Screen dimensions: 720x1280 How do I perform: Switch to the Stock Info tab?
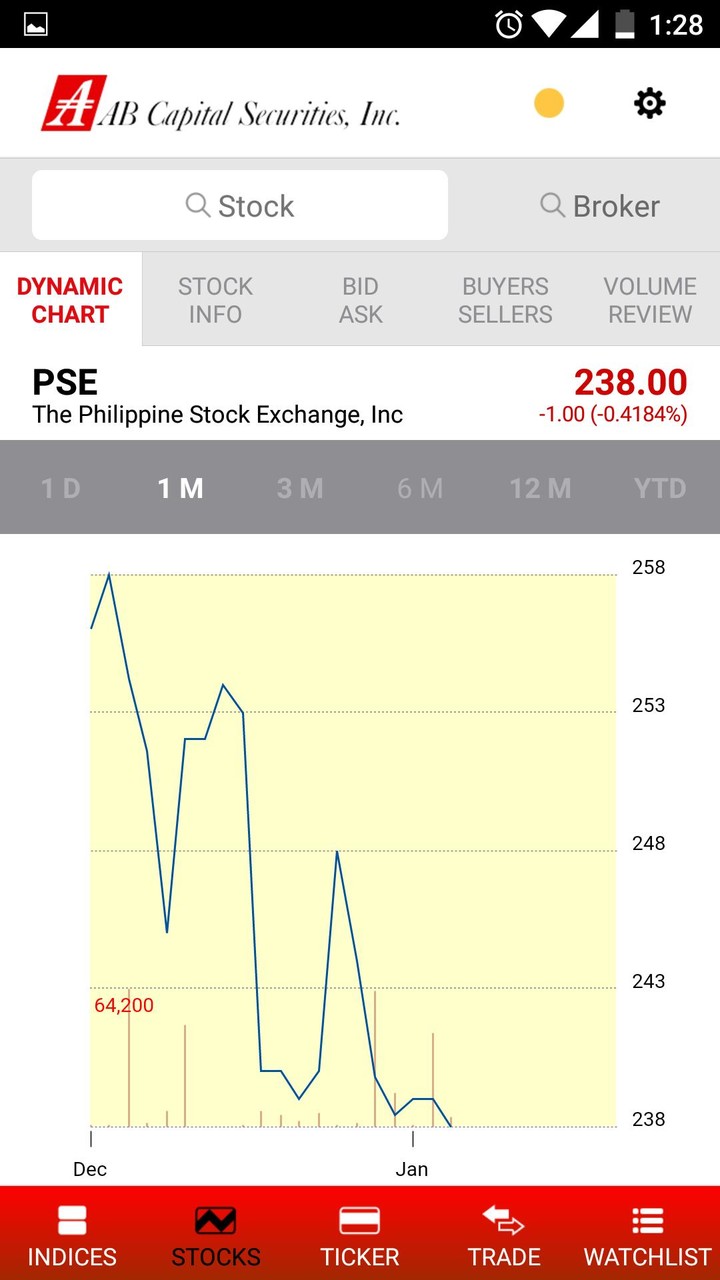[215, 299]
